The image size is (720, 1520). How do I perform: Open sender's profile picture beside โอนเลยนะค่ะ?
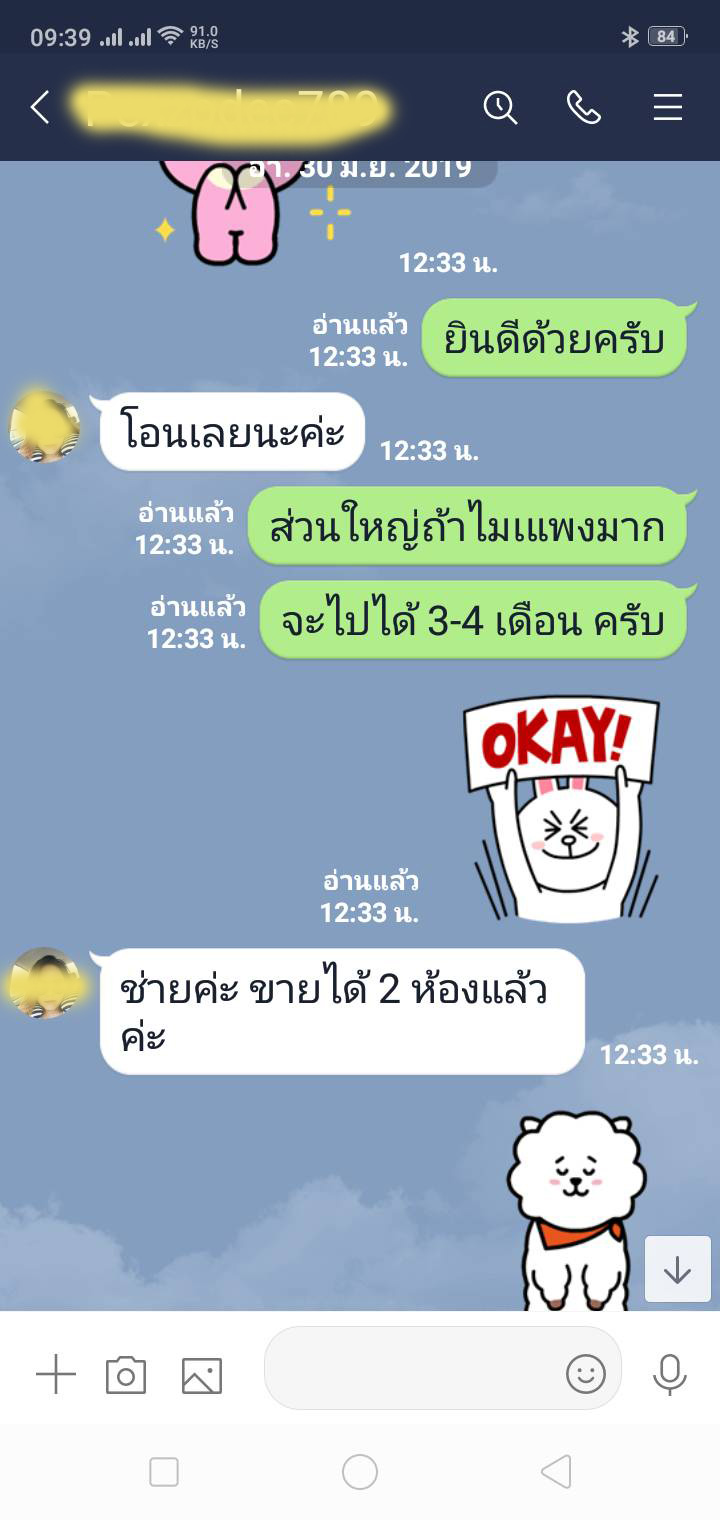click(45, 427)
